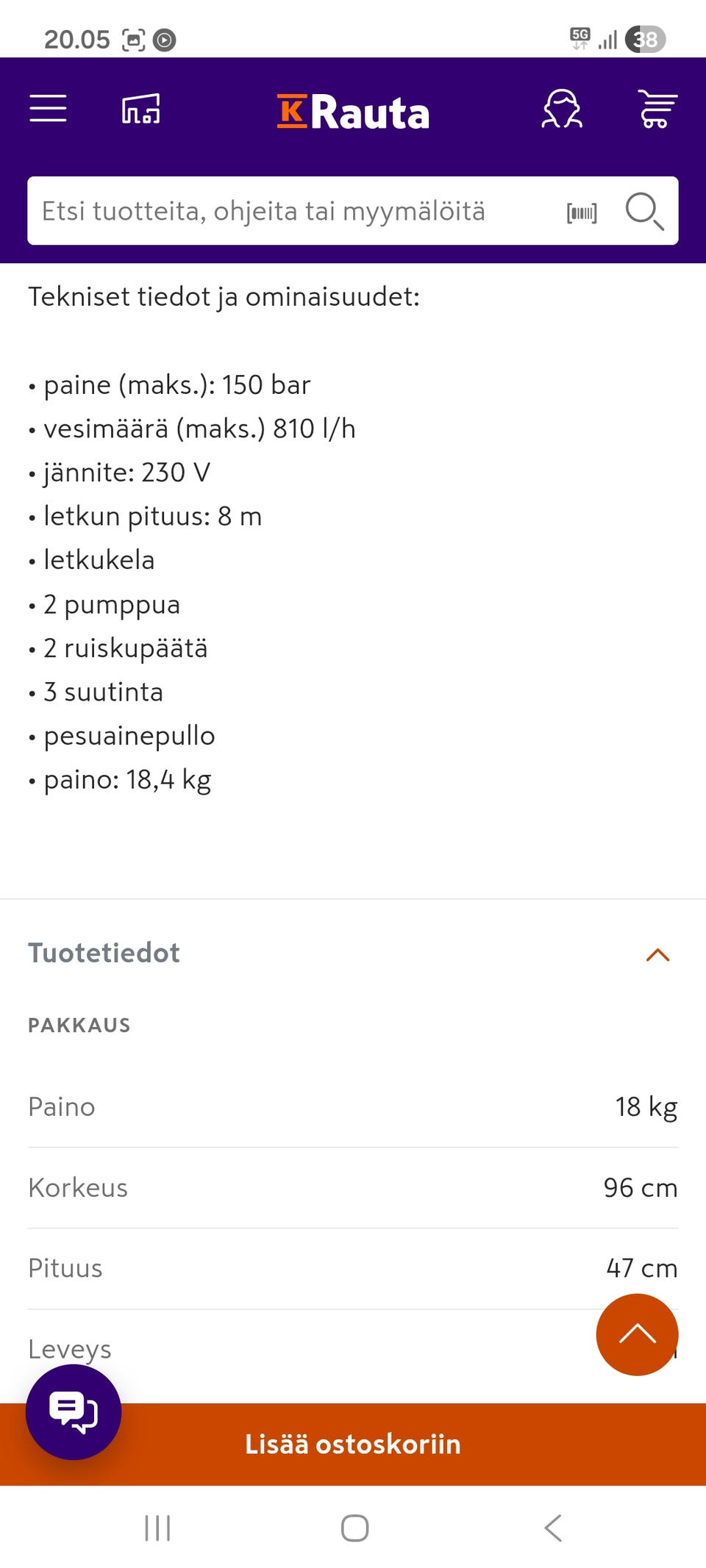
Task: Collapse the Tuotetiedot section
Action: [x=657, y=955]
